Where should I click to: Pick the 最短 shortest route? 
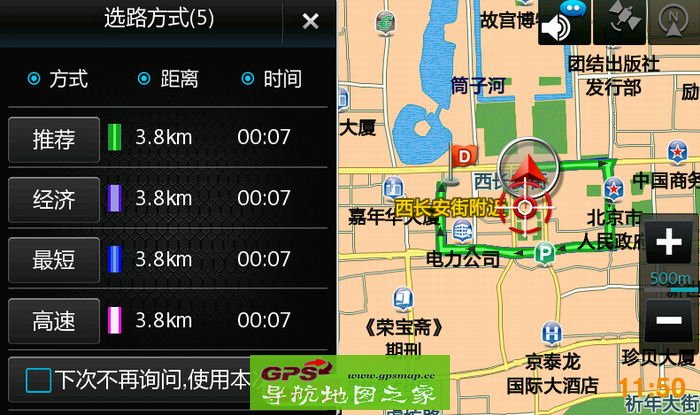[54, 259]
